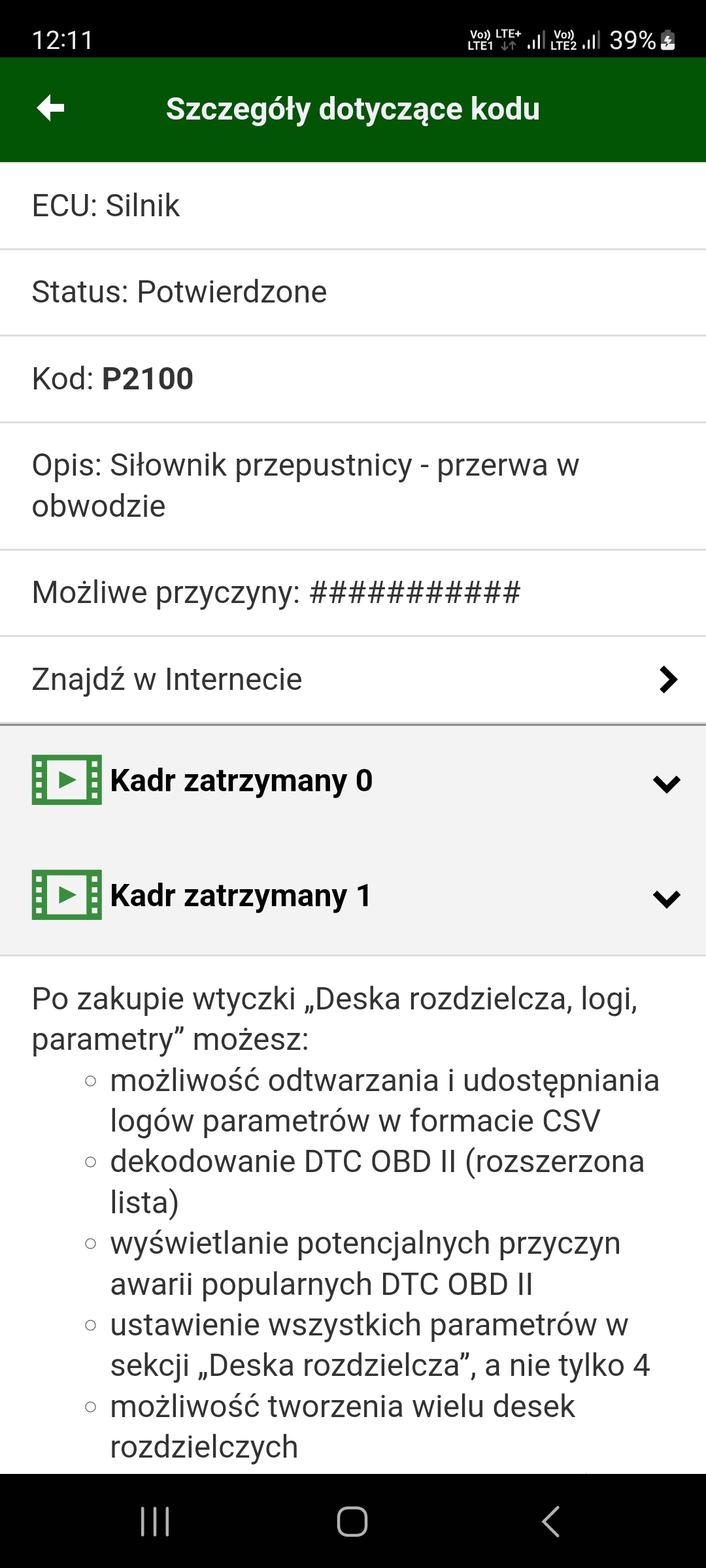This screenshot has height=1568, width=706.
Task: Go back using the header arrow
Action: click(x=51, y=108)
